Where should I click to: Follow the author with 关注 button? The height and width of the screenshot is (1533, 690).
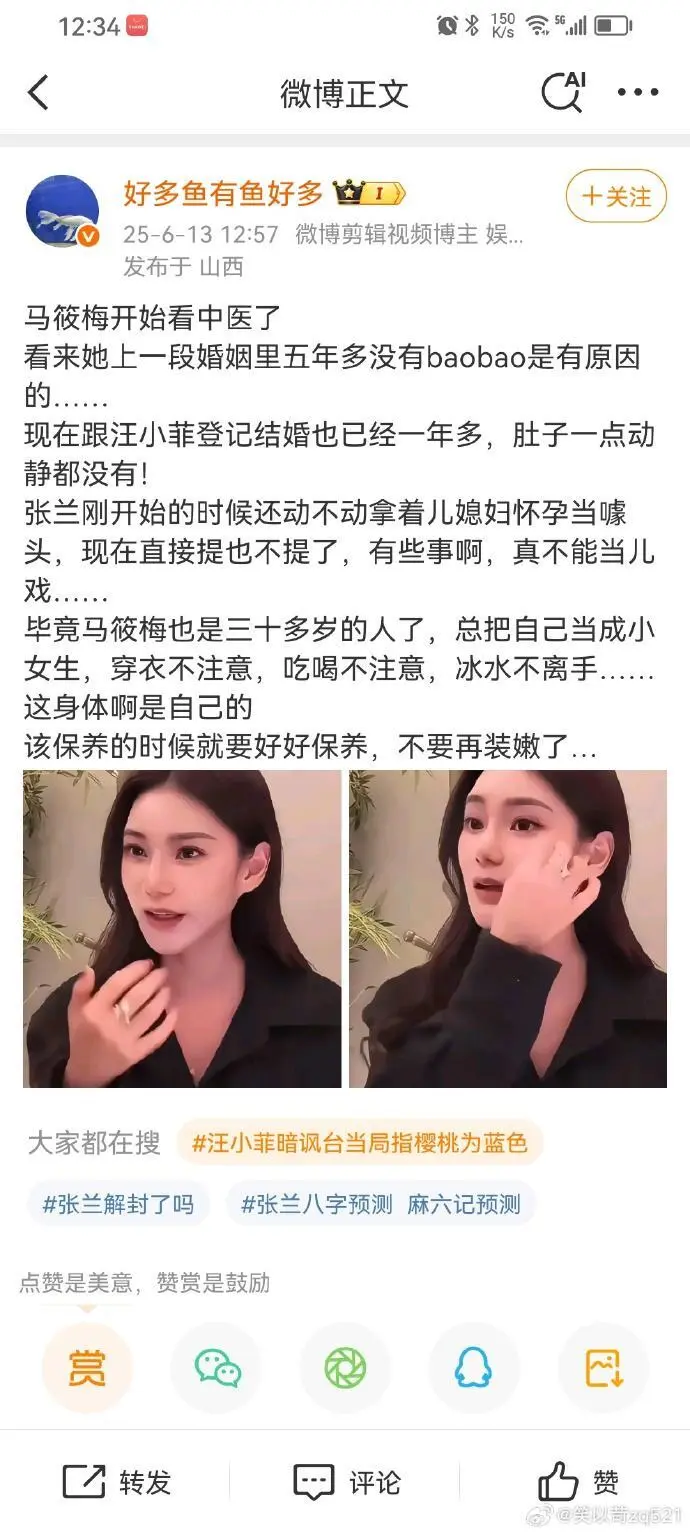pos(615,197)
